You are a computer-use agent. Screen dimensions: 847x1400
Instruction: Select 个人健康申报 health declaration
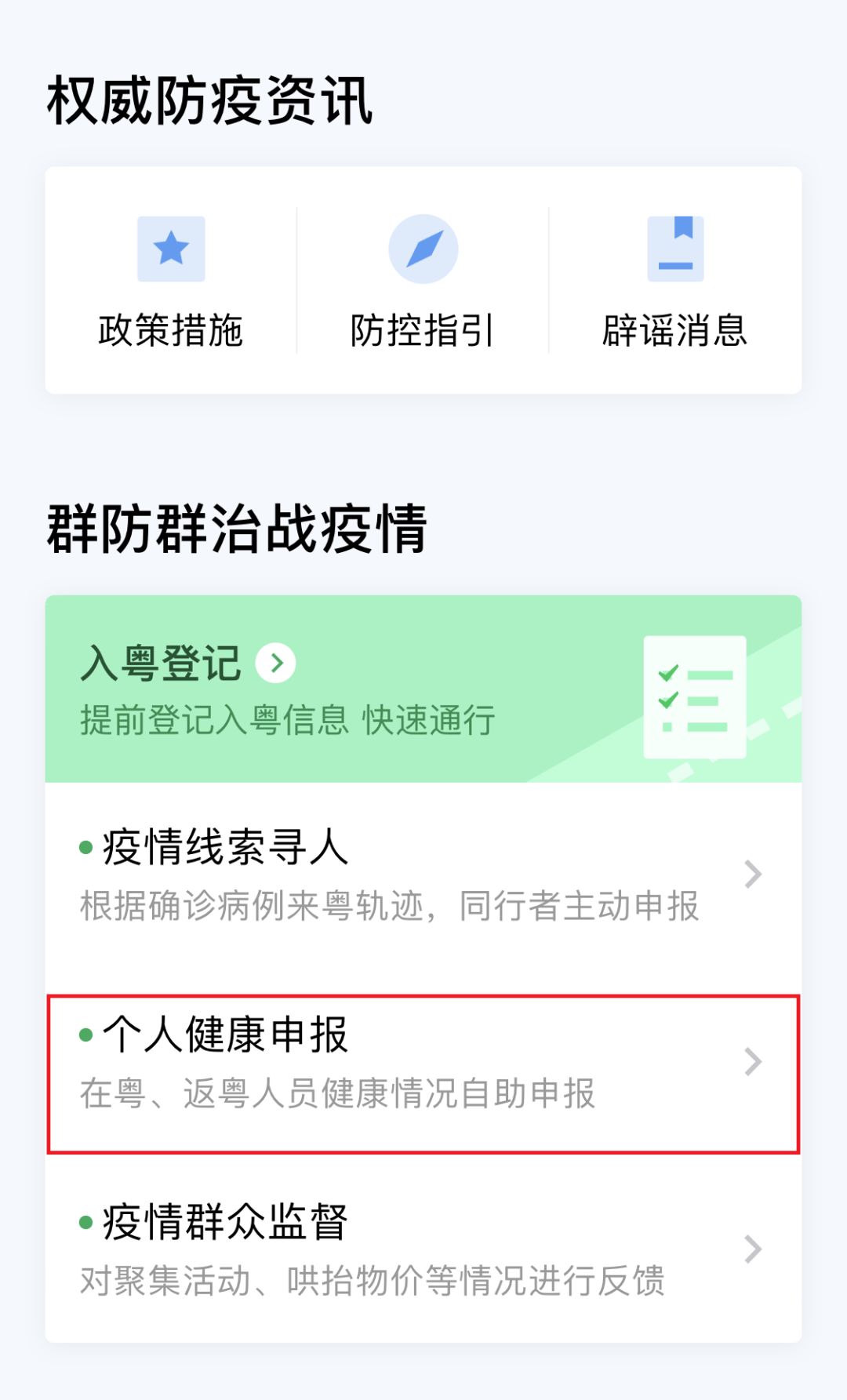[x=423, y=1075]
